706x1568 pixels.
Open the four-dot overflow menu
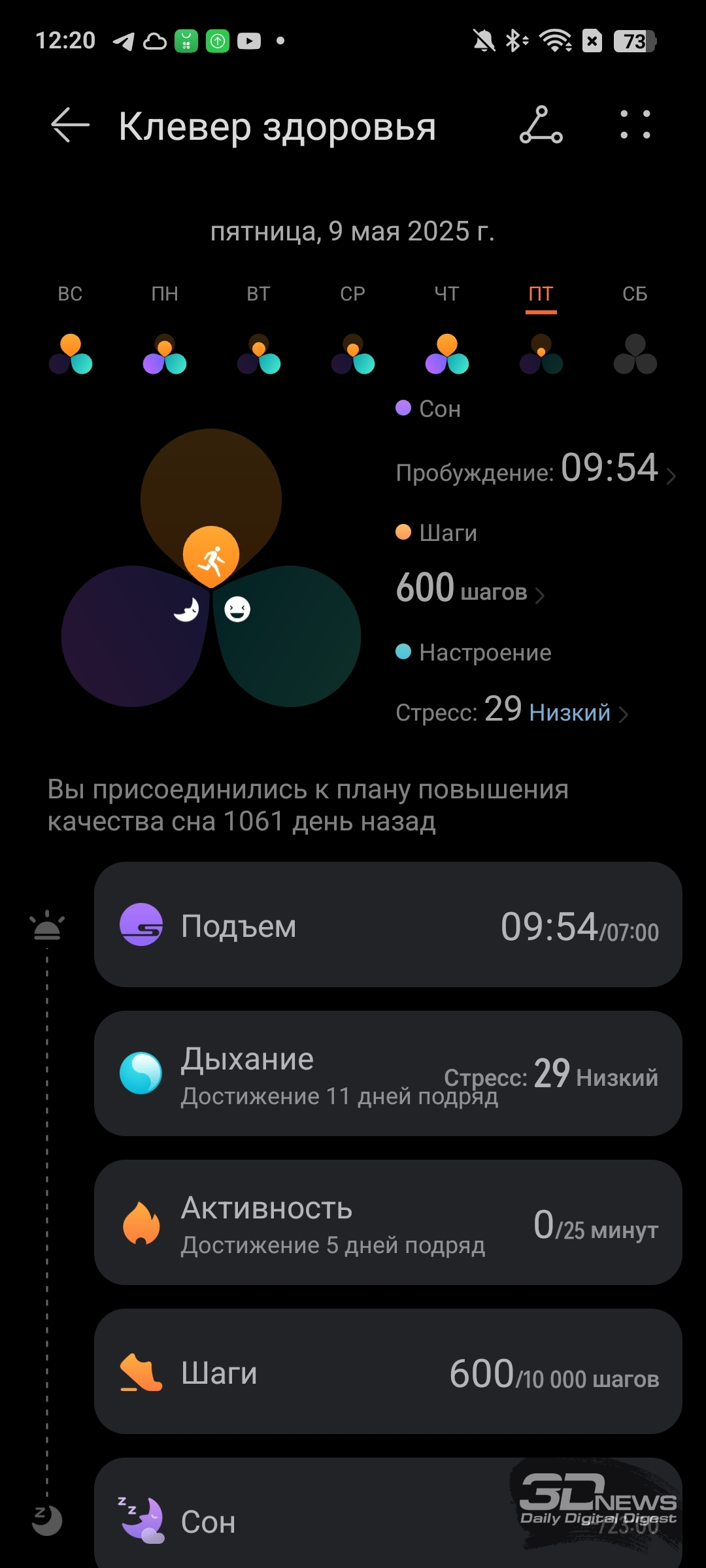pyautogui.click(x=635, y=125)
